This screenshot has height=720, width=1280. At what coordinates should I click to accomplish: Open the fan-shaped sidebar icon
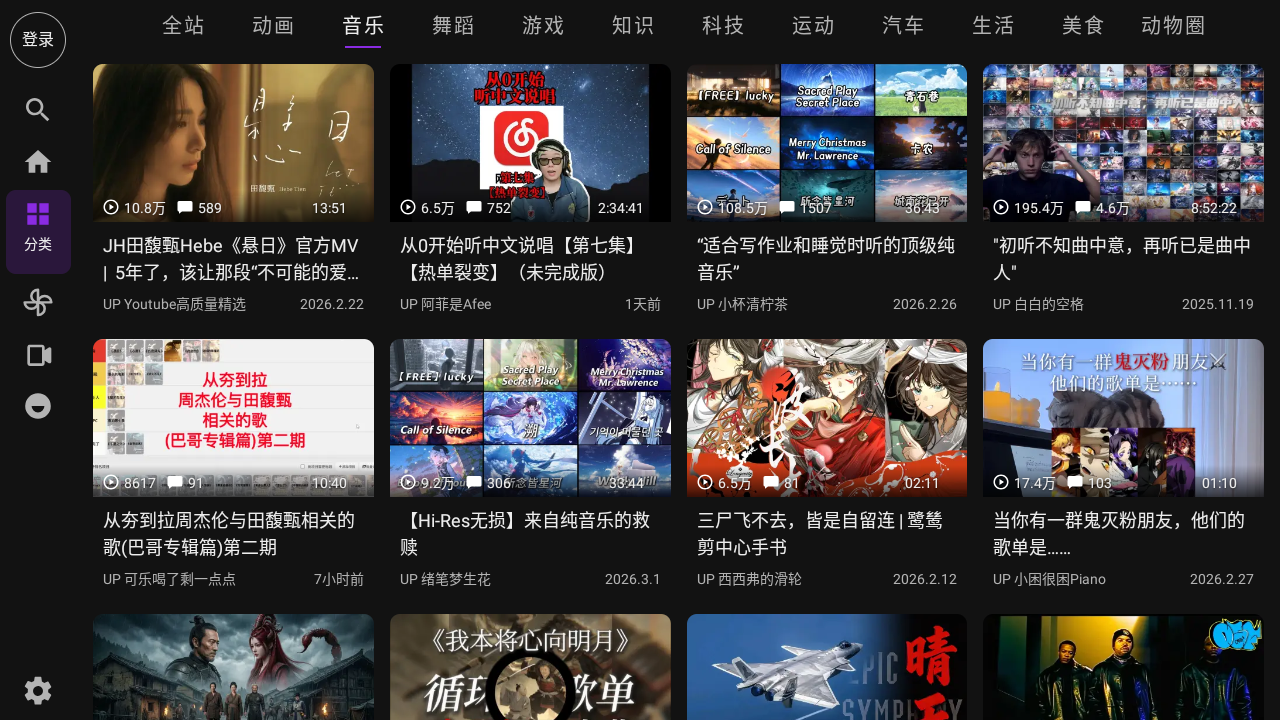38,302
